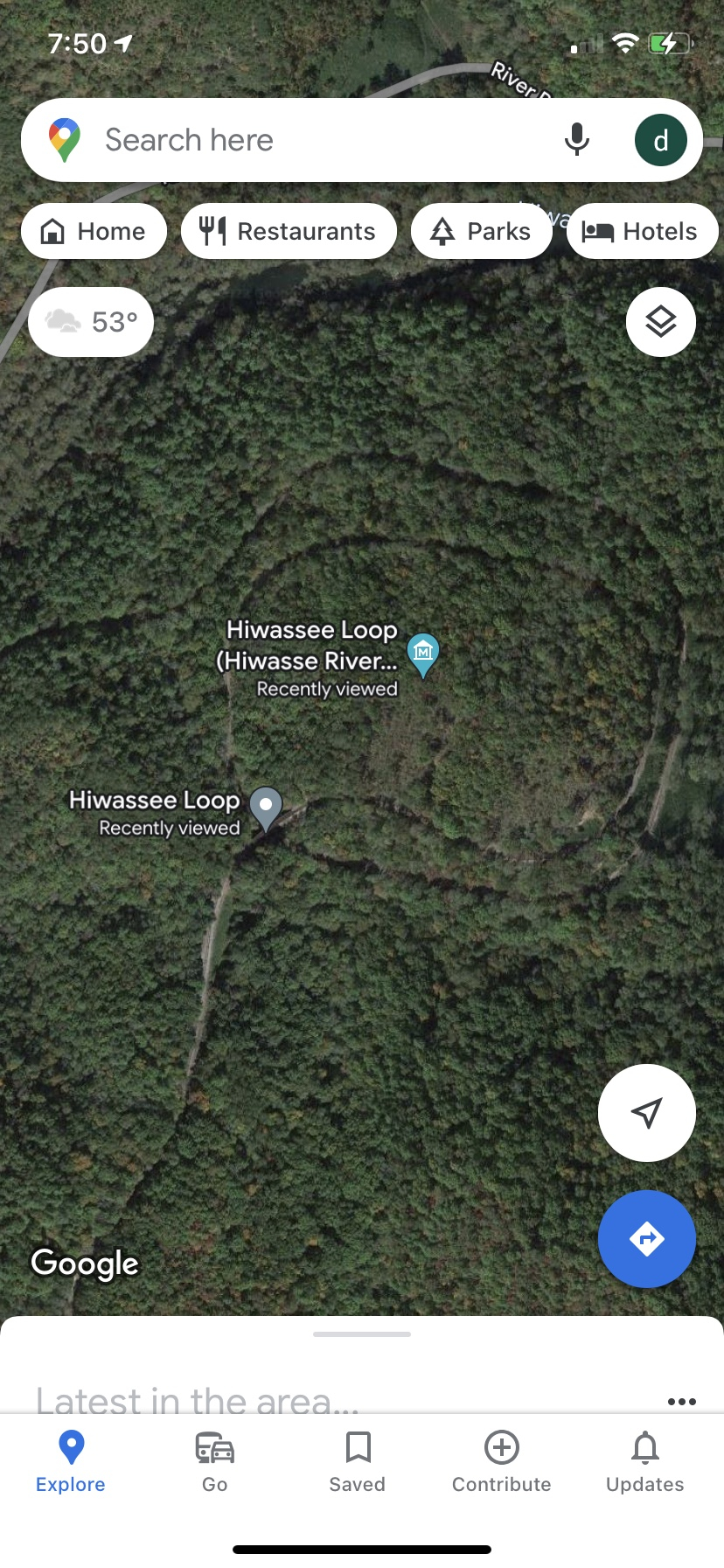Start voice search with the microphone
This screenshot has width=724, height=1568.
tap(576, 140)
